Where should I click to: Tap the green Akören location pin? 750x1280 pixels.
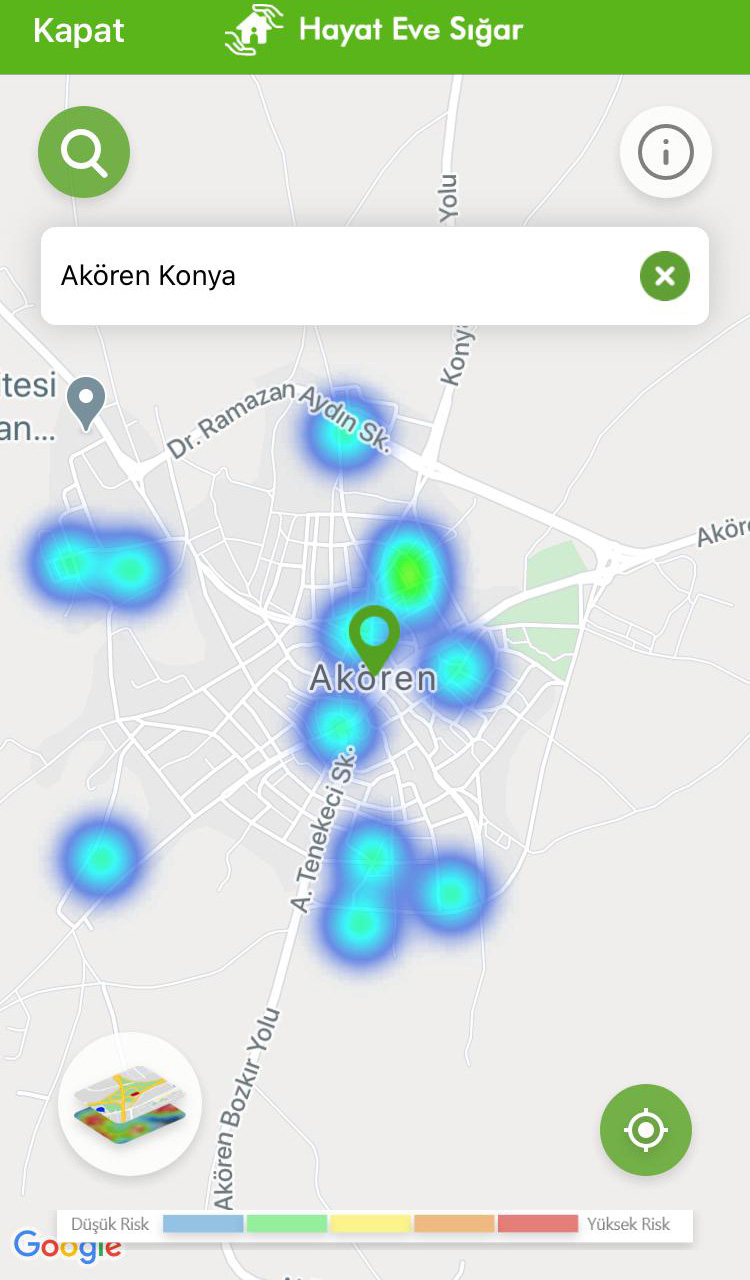tap(374, 634)
